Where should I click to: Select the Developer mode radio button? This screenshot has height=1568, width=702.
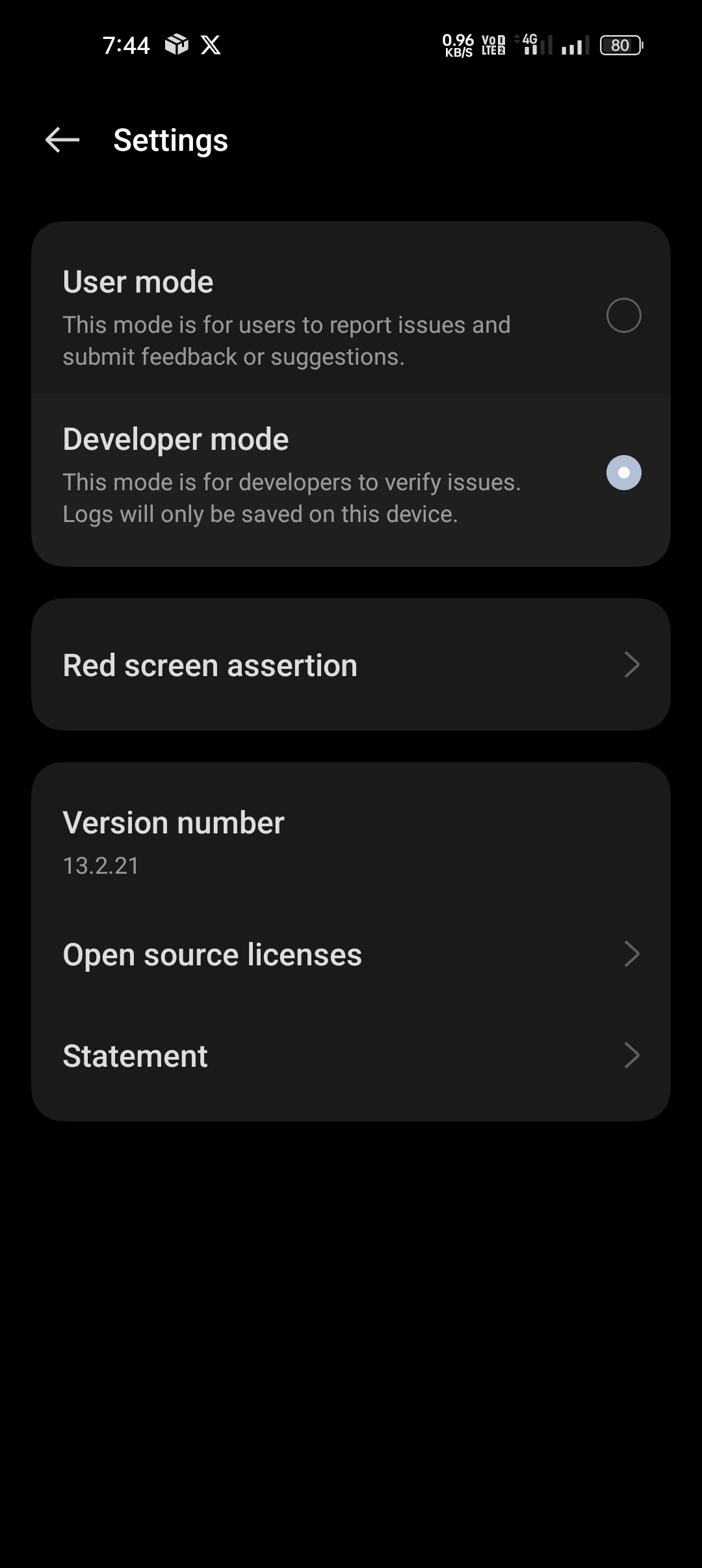click(623, 473)
